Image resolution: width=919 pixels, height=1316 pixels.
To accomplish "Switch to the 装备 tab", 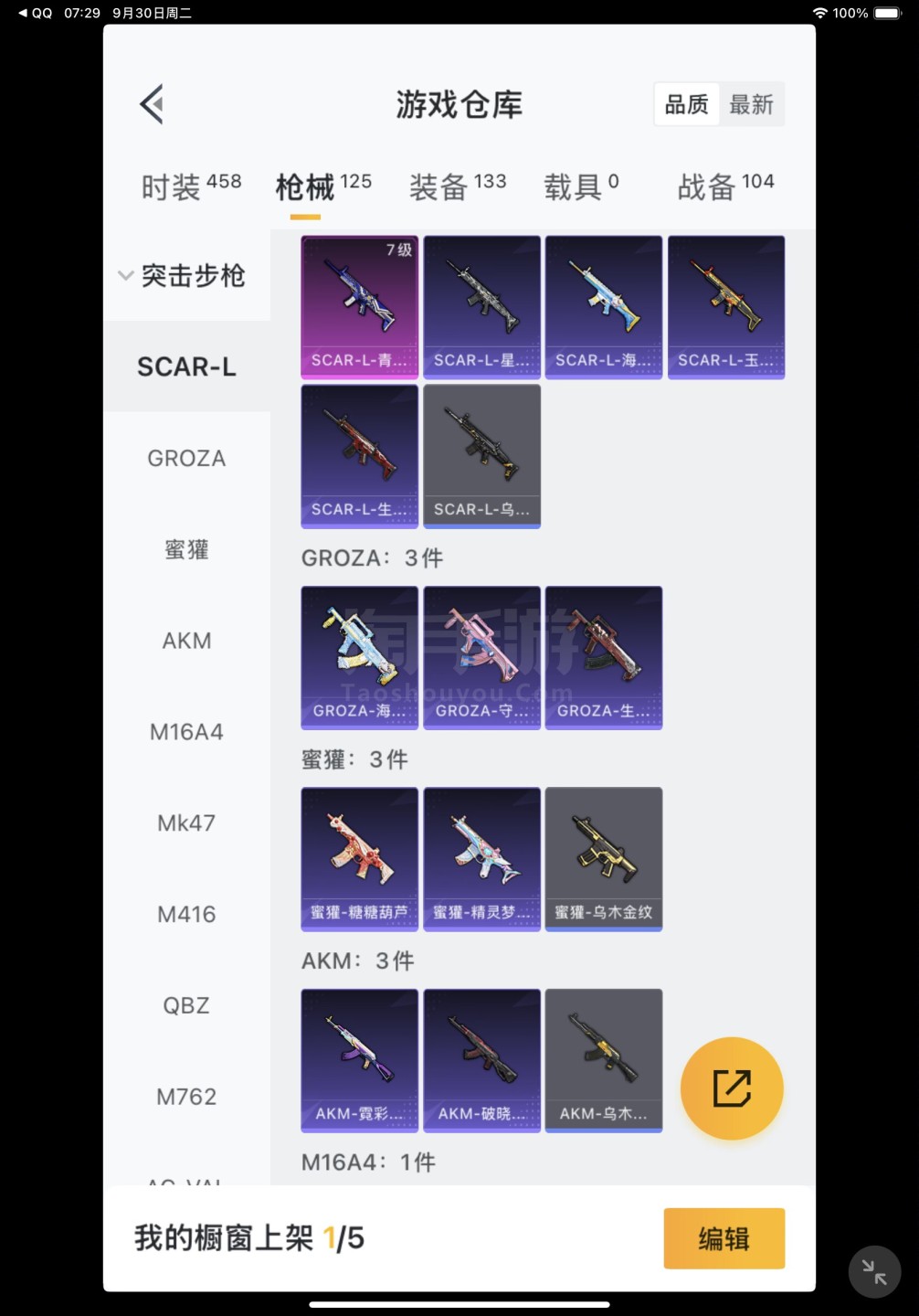I will point(457,186).
